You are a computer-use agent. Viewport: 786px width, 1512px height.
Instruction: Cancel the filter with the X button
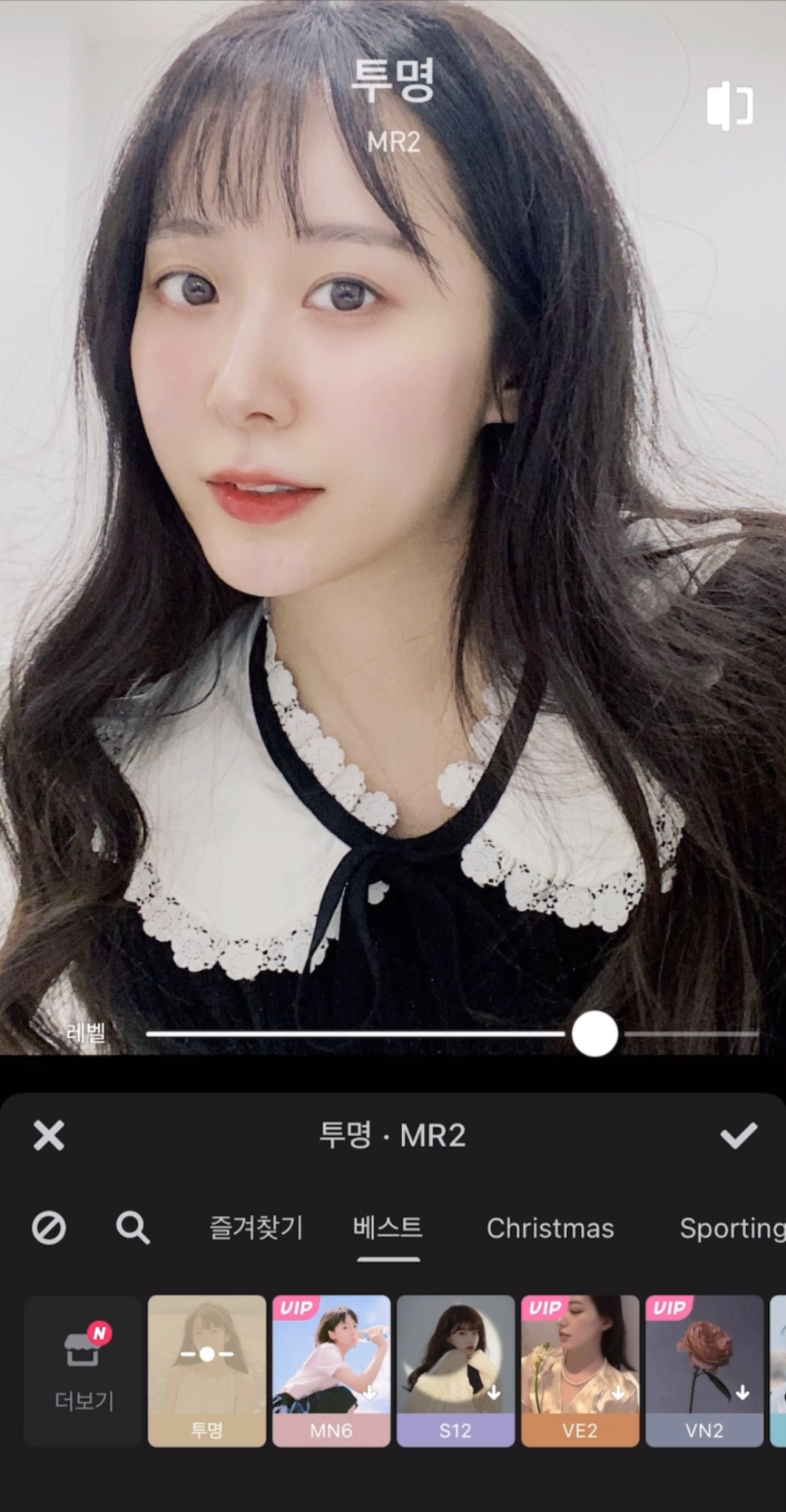coord(49,1135)
